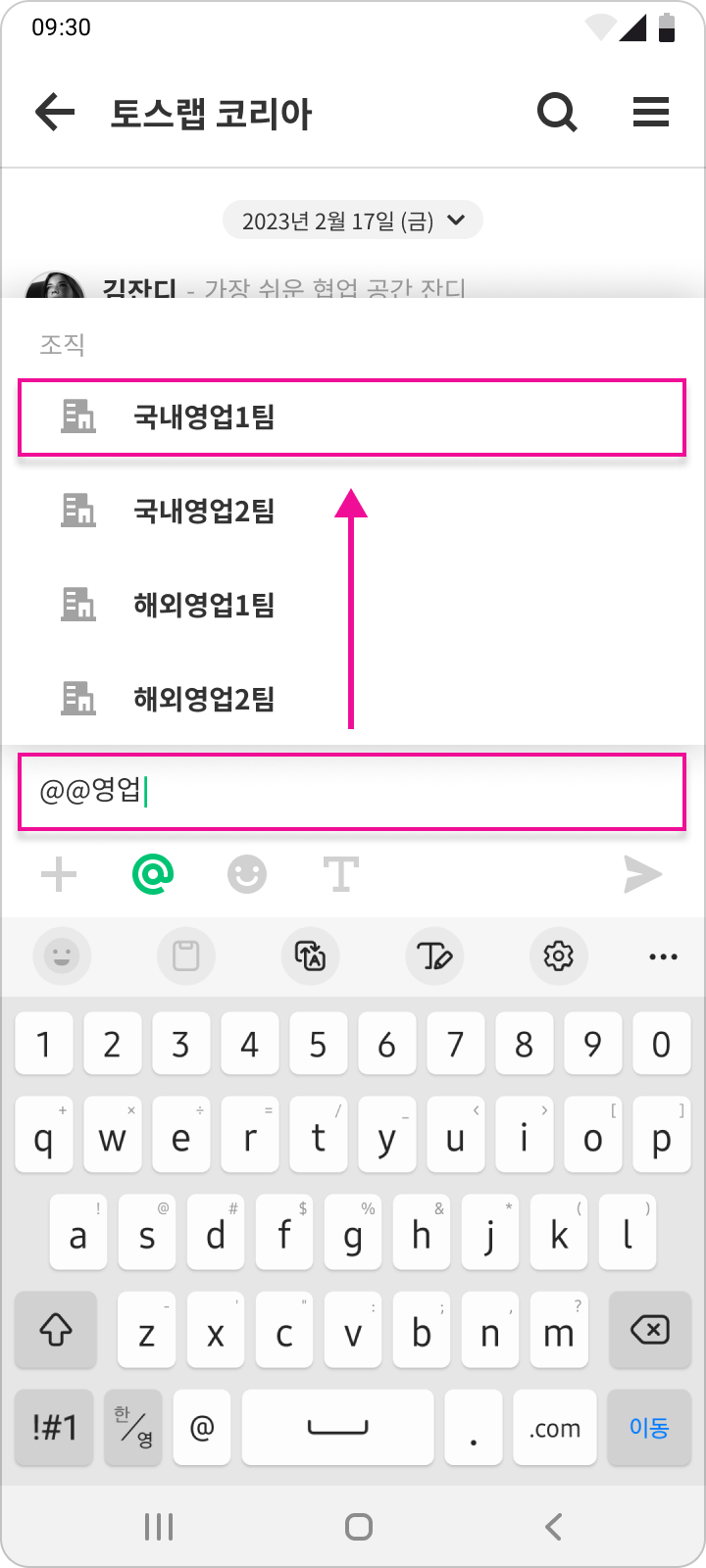
Task: Search within the 토스랩 코리아 topic
Action: [557, 113]
